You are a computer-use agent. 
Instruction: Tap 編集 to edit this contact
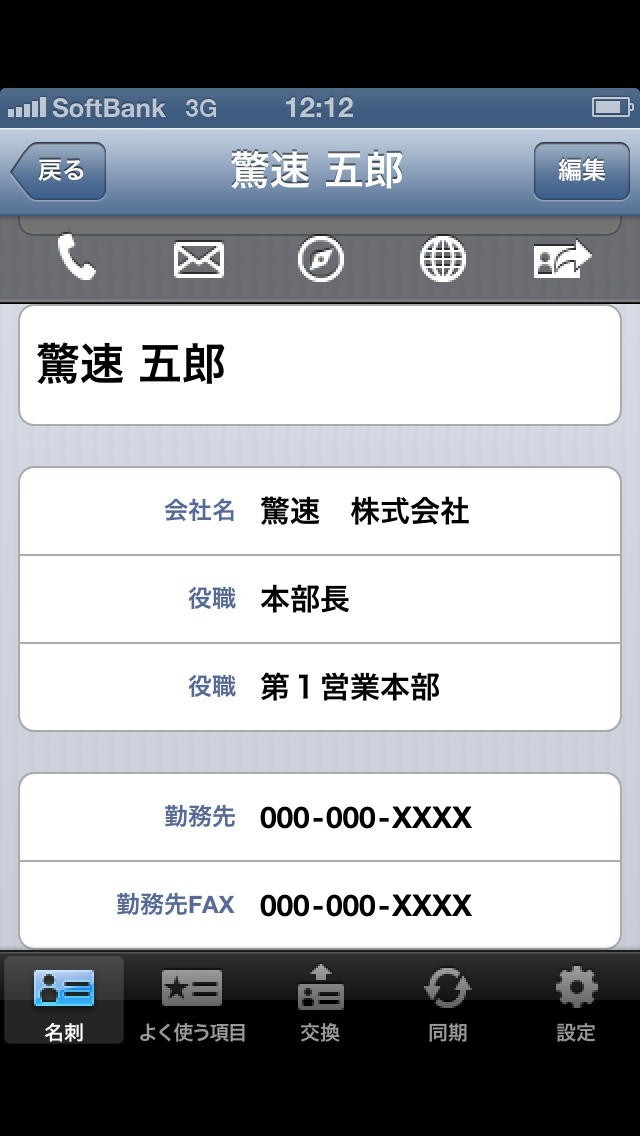coord(581,171)
